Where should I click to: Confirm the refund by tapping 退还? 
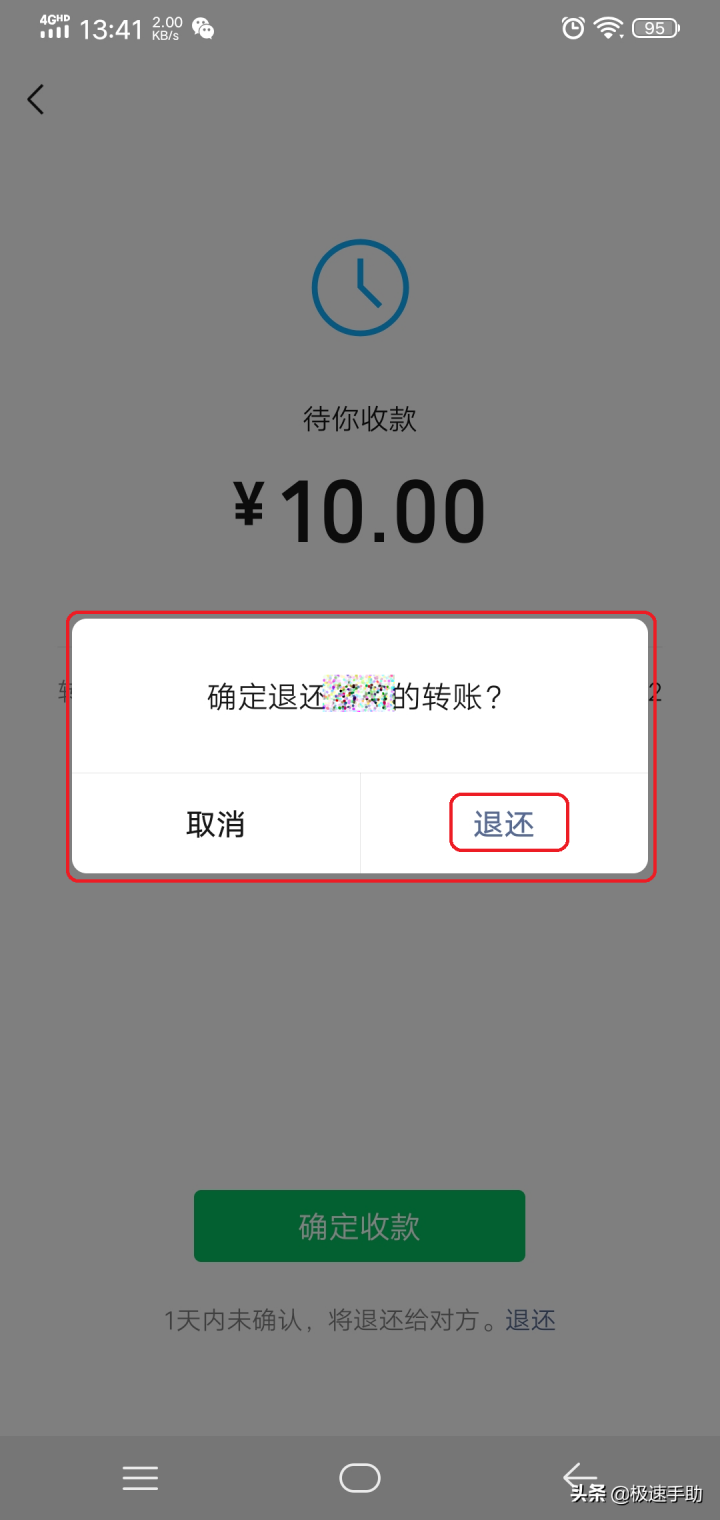[508, 822]
